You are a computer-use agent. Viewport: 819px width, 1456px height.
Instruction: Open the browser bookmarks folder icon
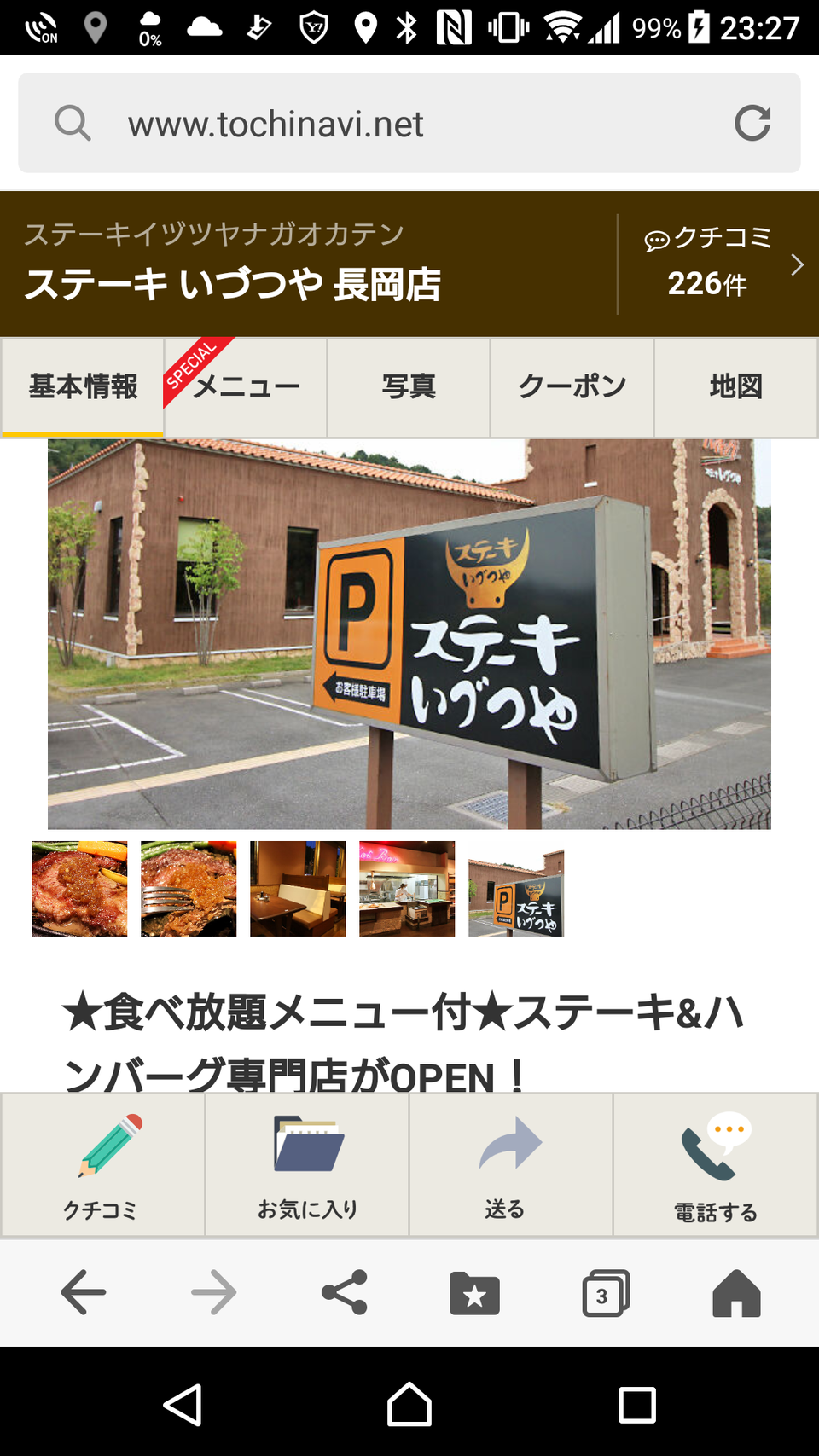[474, 1293]
